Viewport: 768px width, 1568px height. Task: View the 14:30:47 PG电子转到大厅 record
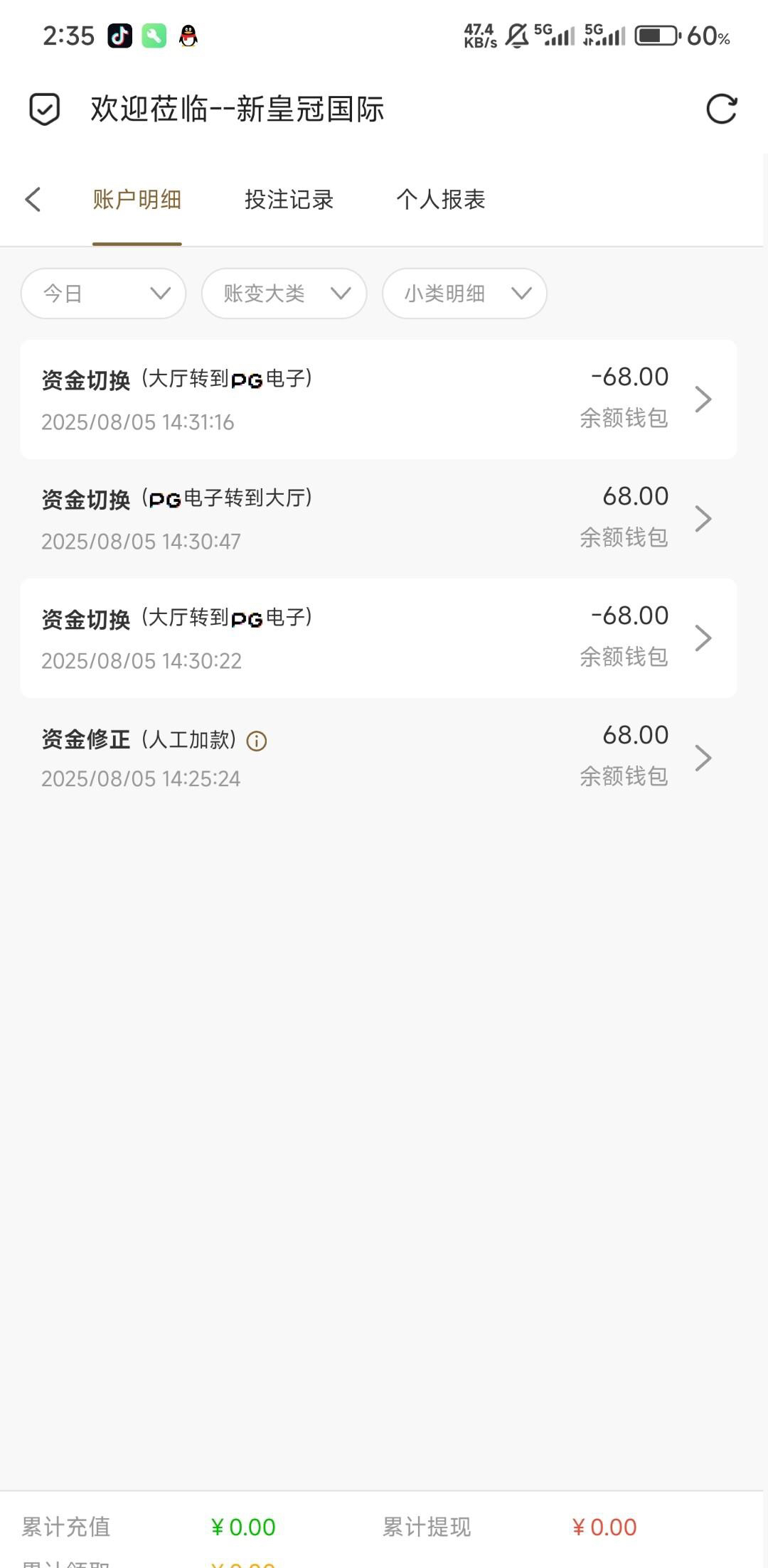[378, 519]
